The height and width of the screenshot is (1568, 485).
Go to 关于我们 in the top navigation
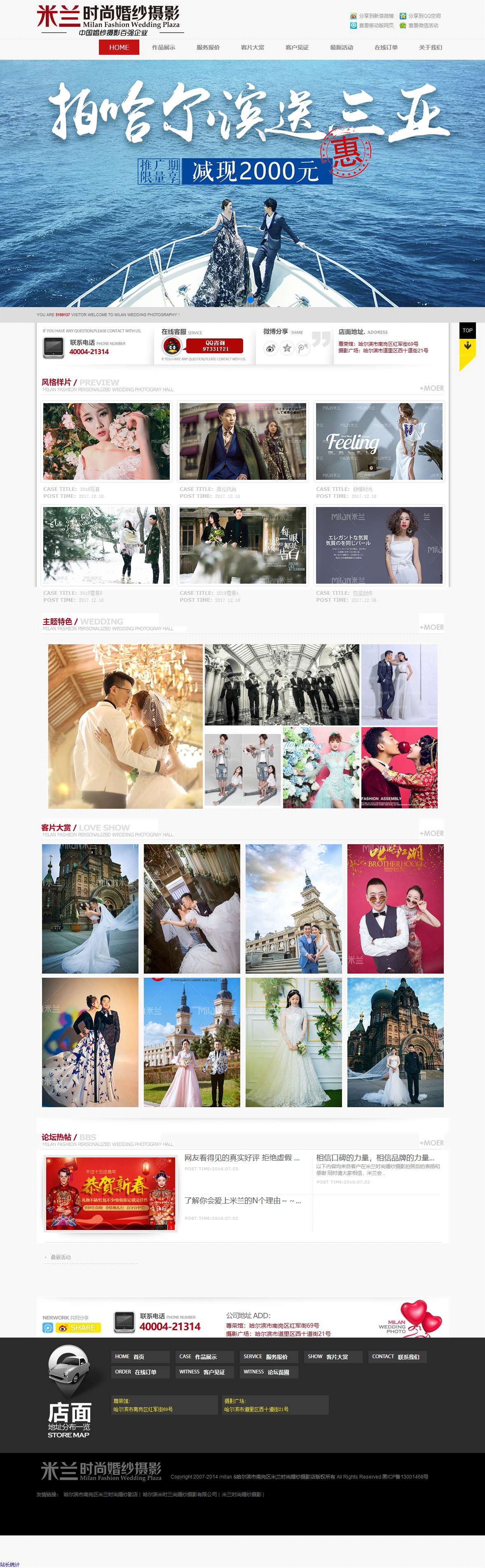(x=430, y=47)
